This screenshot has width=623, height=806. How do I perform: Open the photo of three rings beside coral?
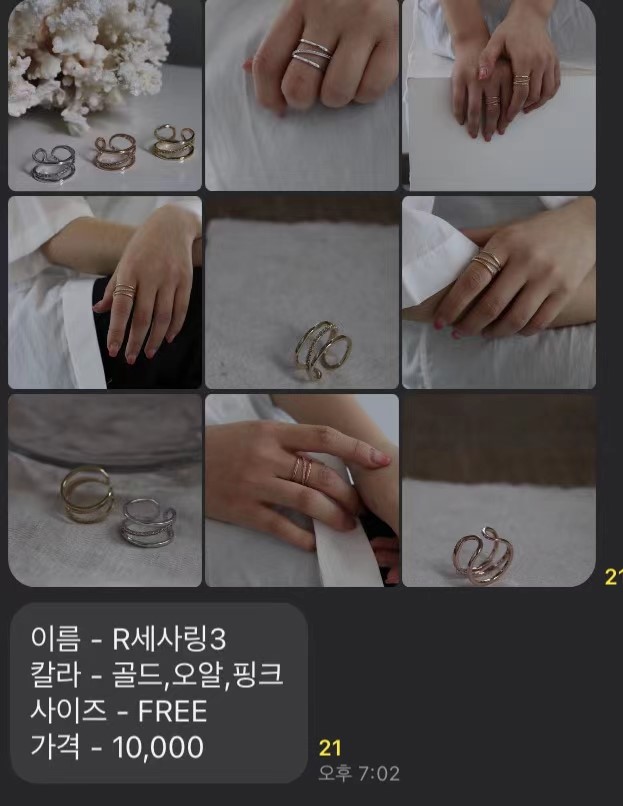(x=105, y=96)
